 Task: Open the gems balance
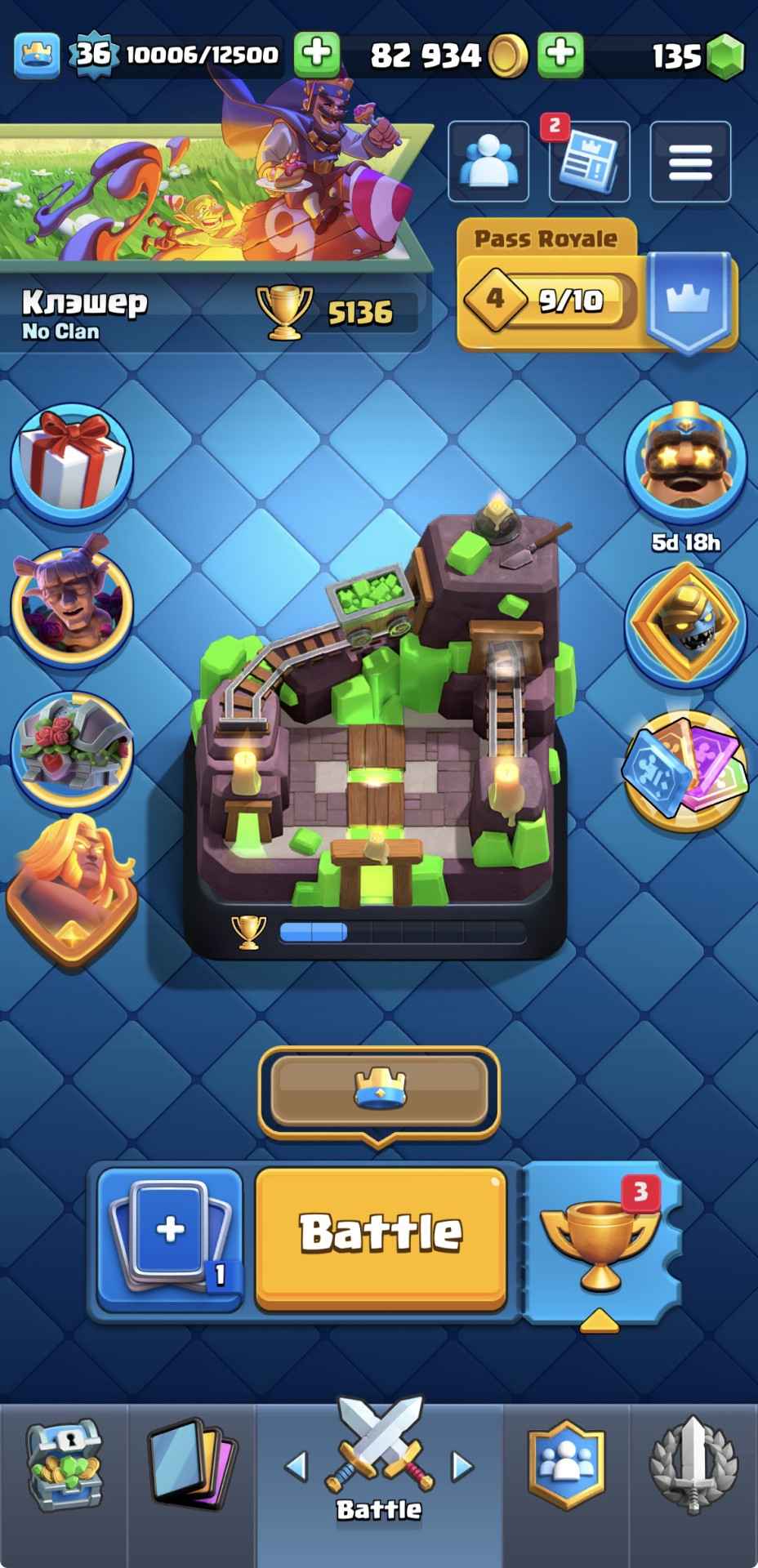point(698,56)
